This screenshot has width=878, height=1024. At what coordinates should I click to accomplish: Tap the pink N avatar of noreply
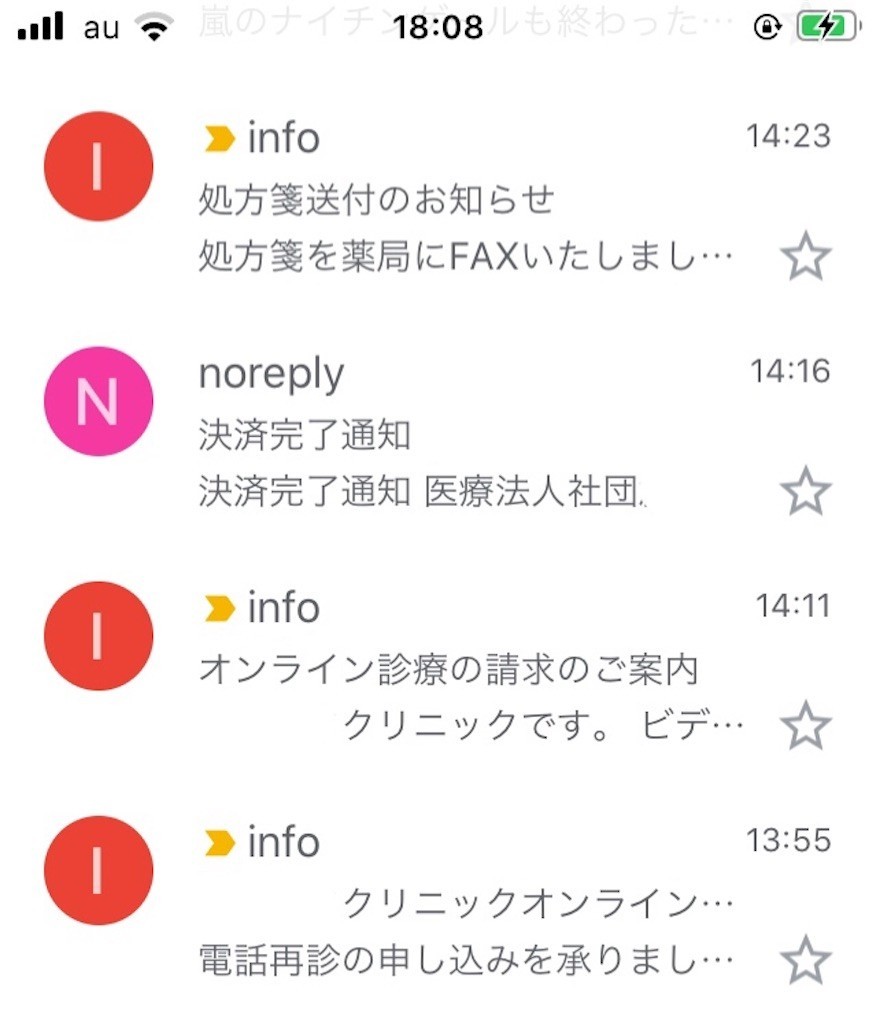coord(98,401)
